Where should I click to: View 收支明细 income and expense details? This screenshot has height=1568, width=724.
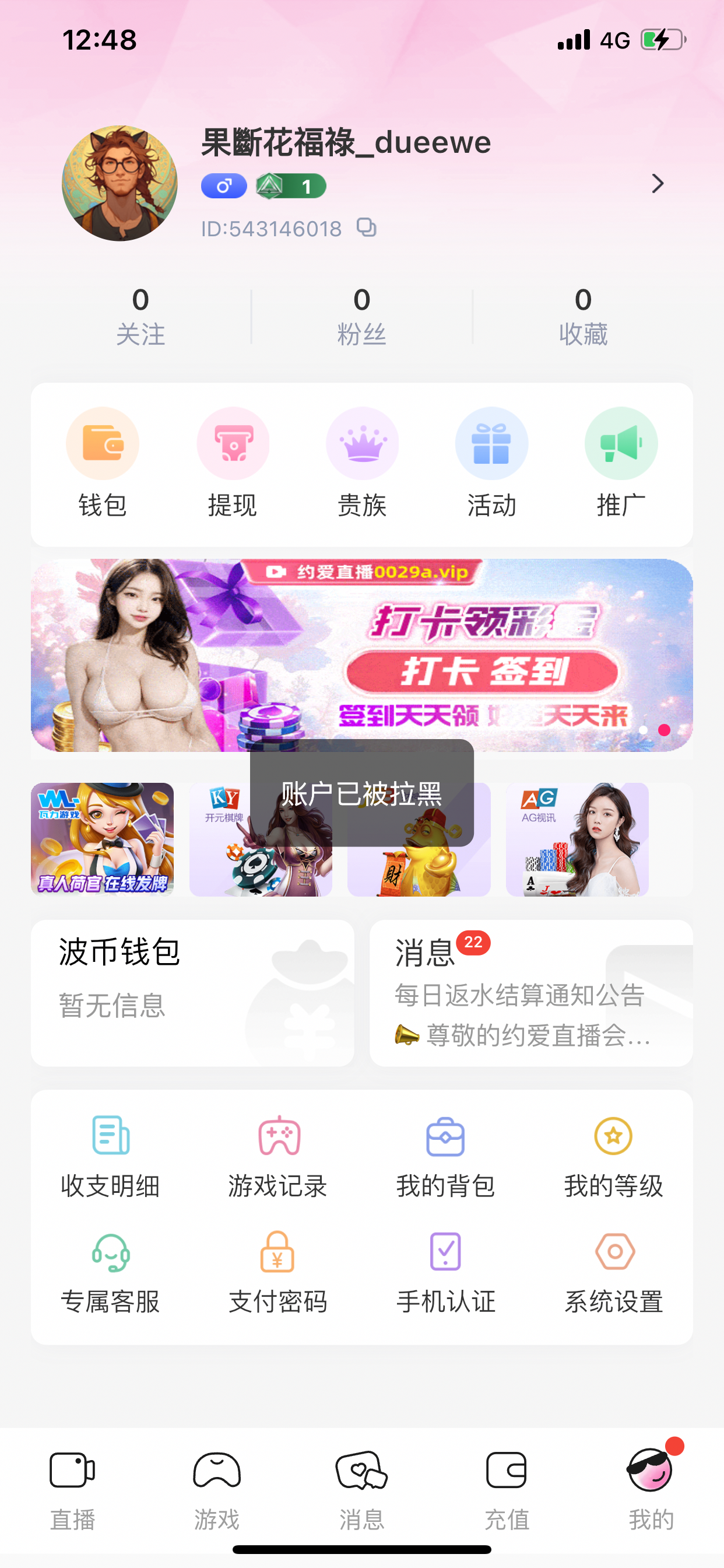pos(111,1157)
